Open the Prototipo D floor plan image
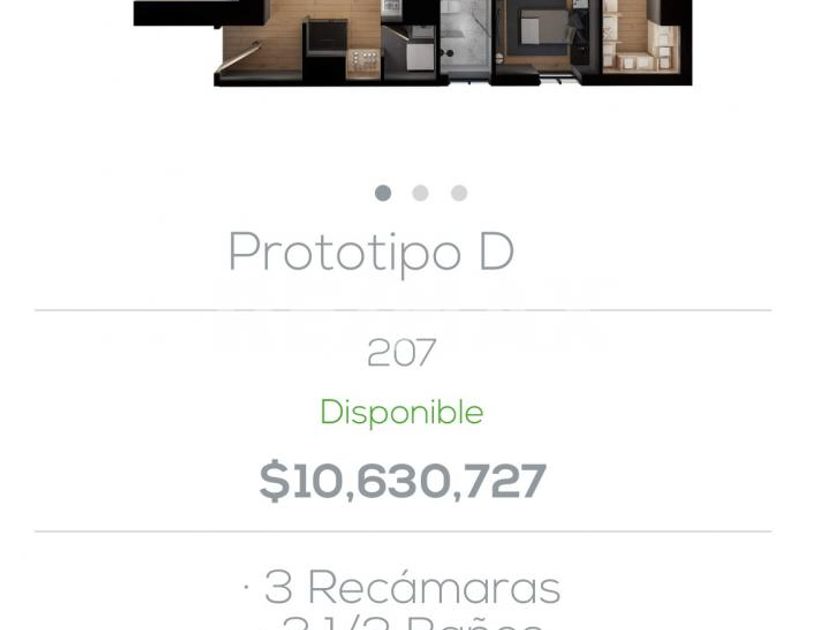The image size is (840, 630). coord(412,42)
